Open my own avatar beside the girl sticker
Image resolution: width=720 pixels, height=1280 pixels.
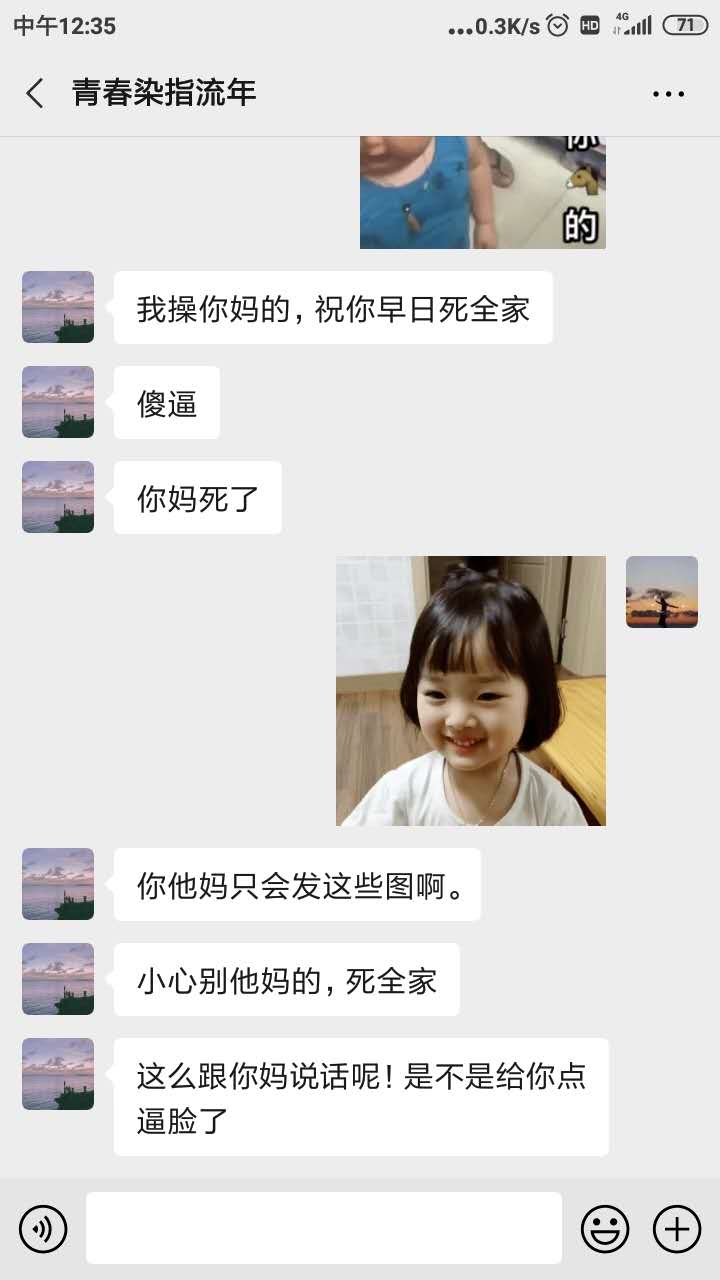pyautogui.click(x=662, y=592)
